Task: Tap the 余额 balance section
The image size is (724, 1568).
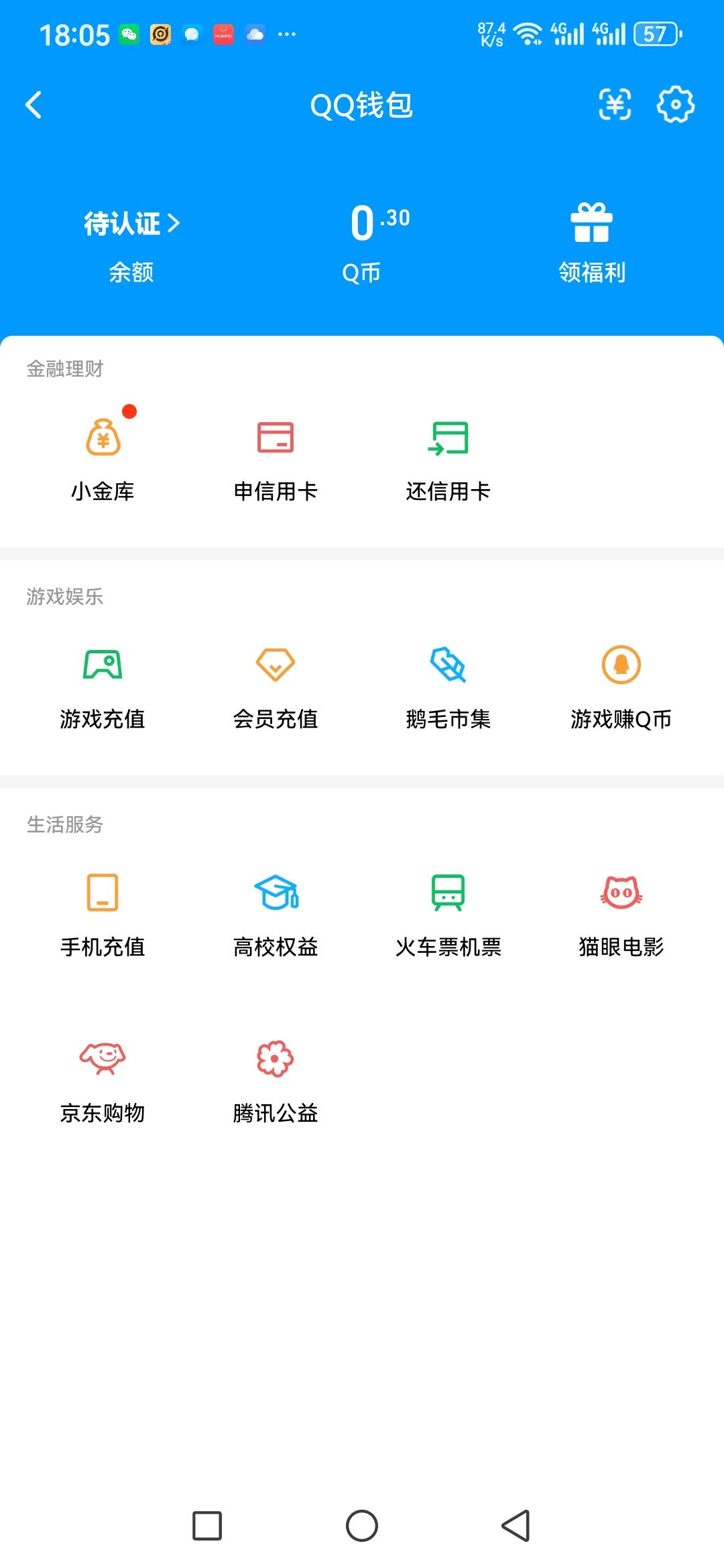Action: tap(131, 272)
